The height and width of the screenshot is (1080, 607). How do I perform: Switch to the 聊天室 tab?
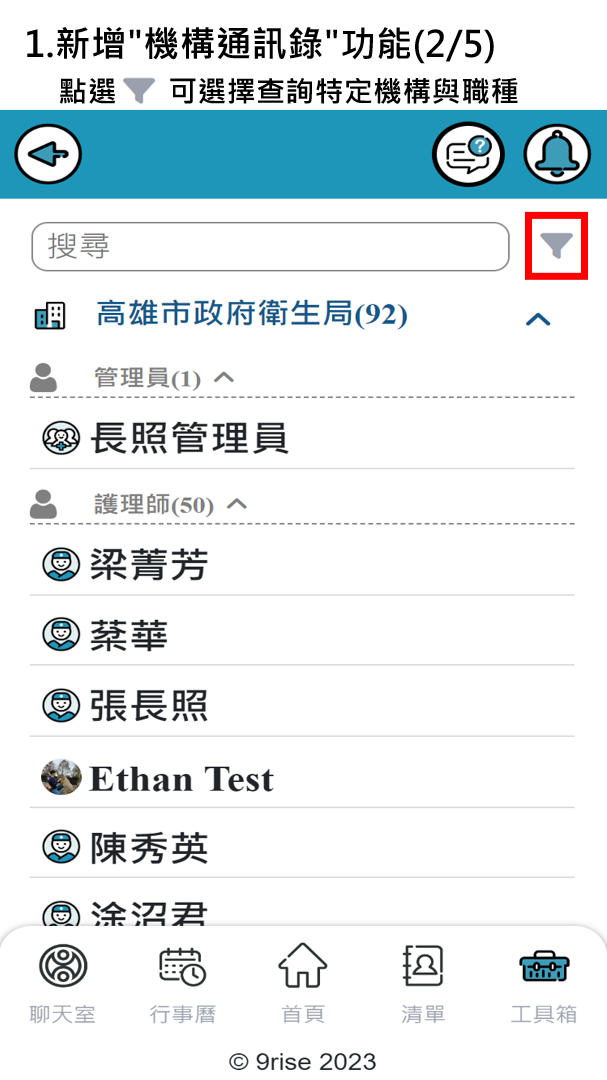click(62, 984)
